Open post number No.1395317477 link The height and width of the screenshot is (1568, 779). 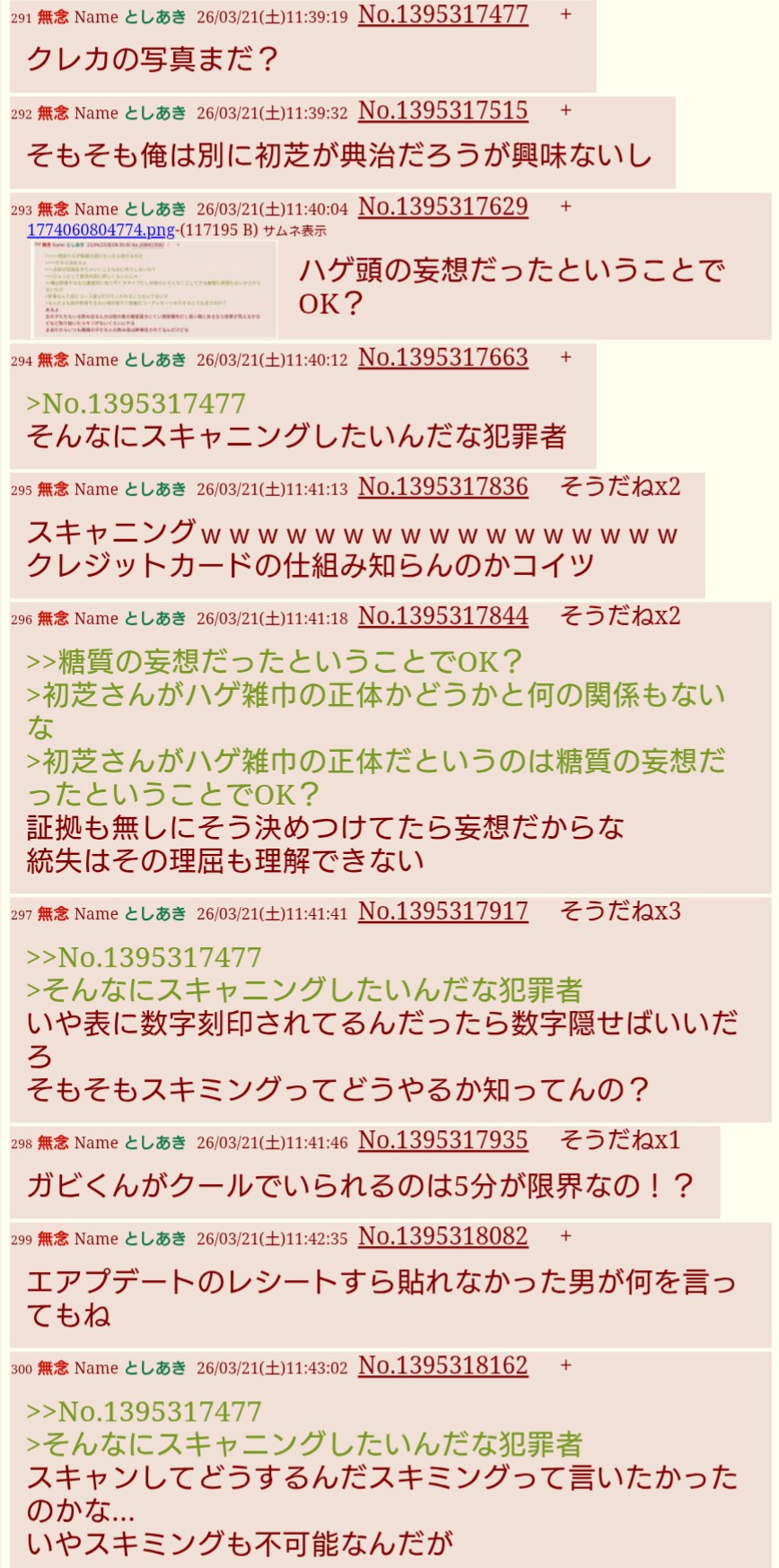point(442,14)
